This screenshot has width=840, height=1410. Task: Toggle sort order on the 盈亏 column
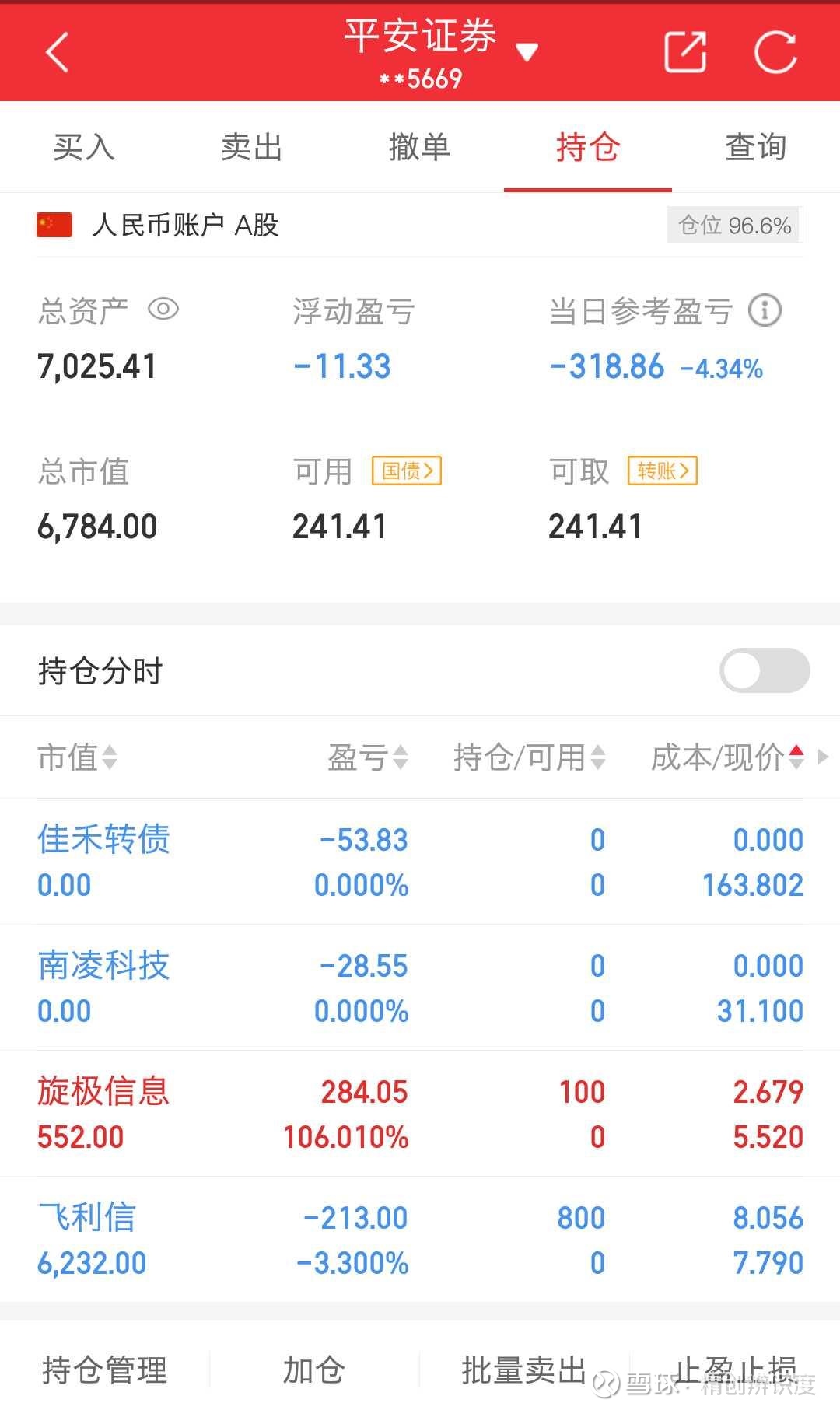coord(399,757)
